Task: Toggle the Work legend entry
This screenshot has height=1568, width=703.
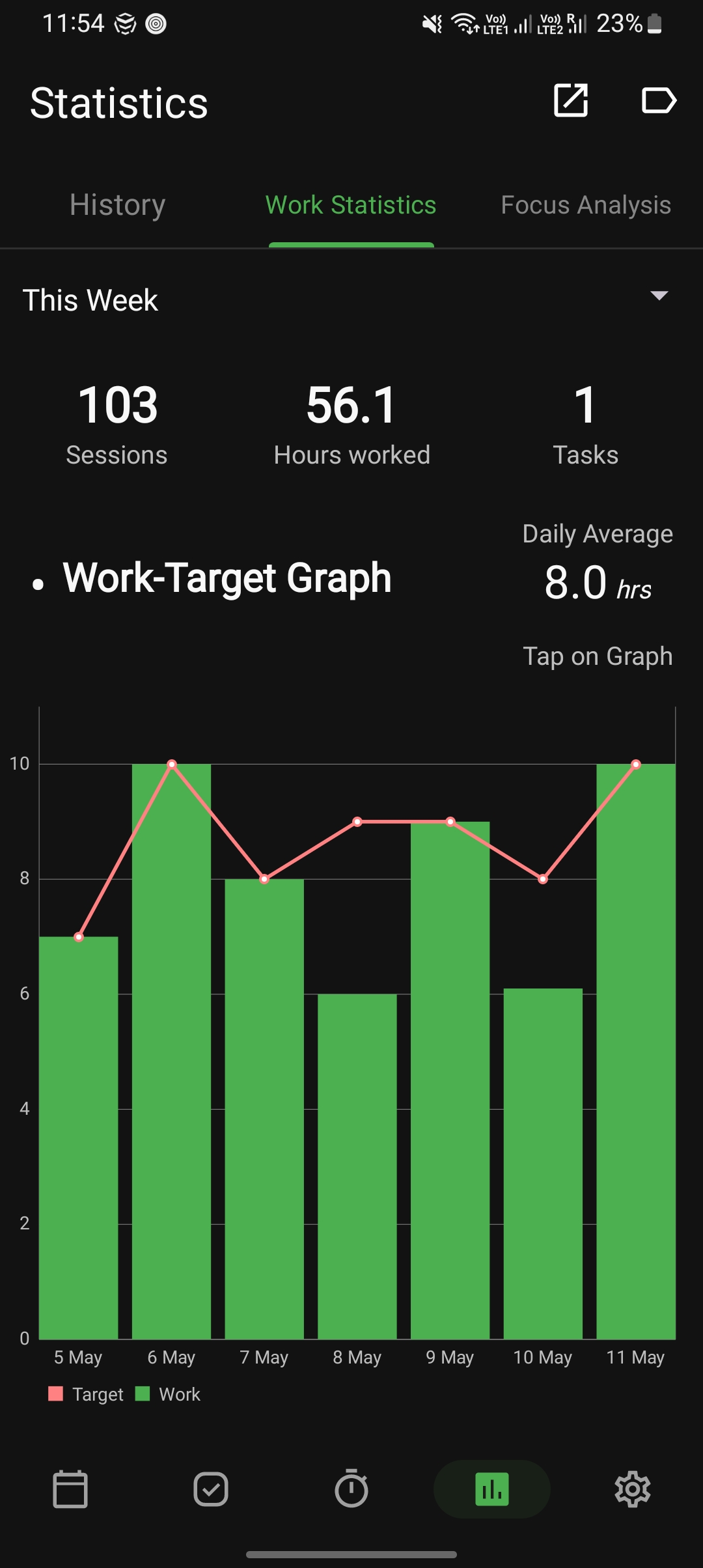Action: 169,1394
